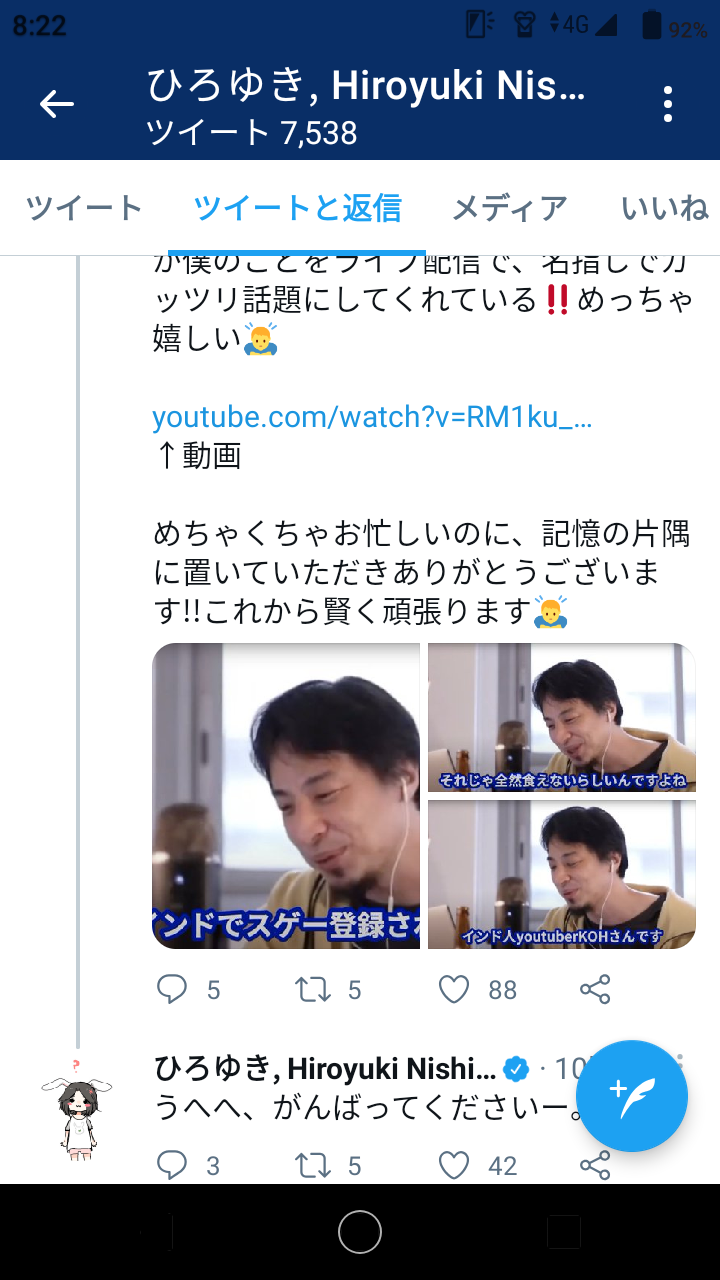Select the ツイートと返信 tab
This screenshot has height=1280, width=720.
pyautogui.click(x=297, y=208)
